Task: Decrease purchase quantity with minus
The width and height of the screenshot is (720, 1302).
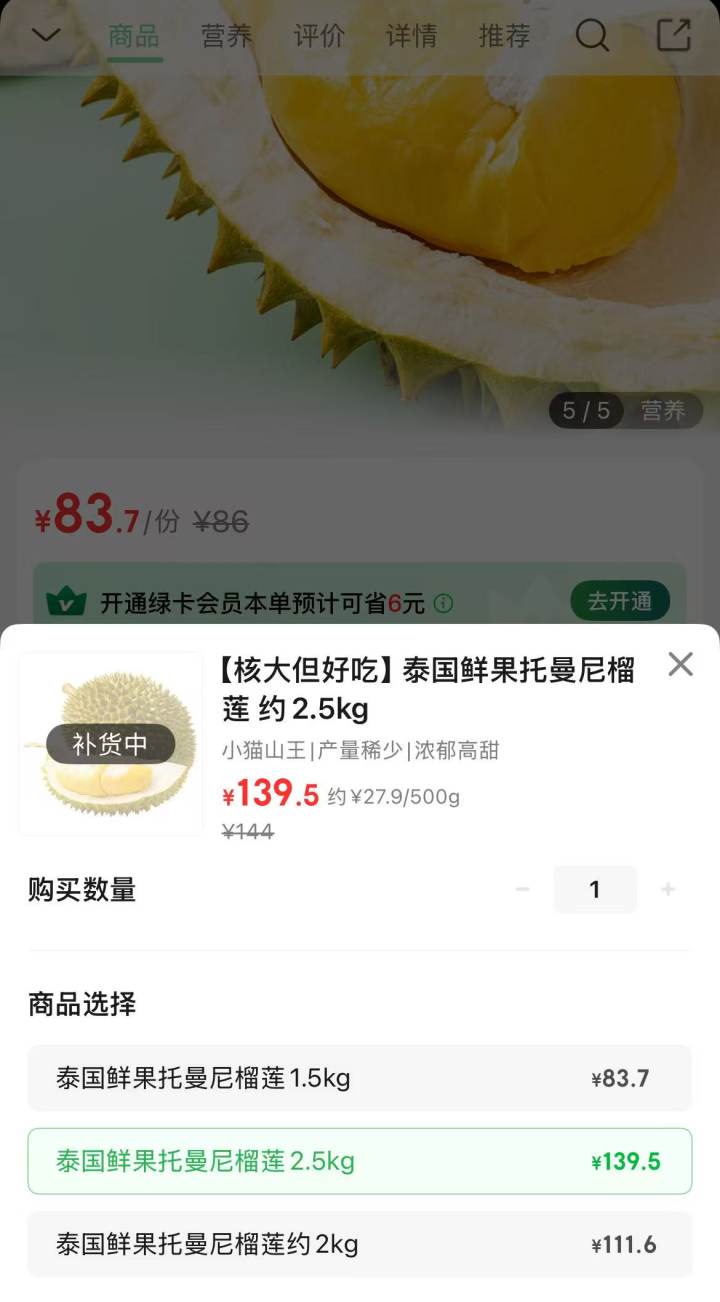Action: [522, 889]
